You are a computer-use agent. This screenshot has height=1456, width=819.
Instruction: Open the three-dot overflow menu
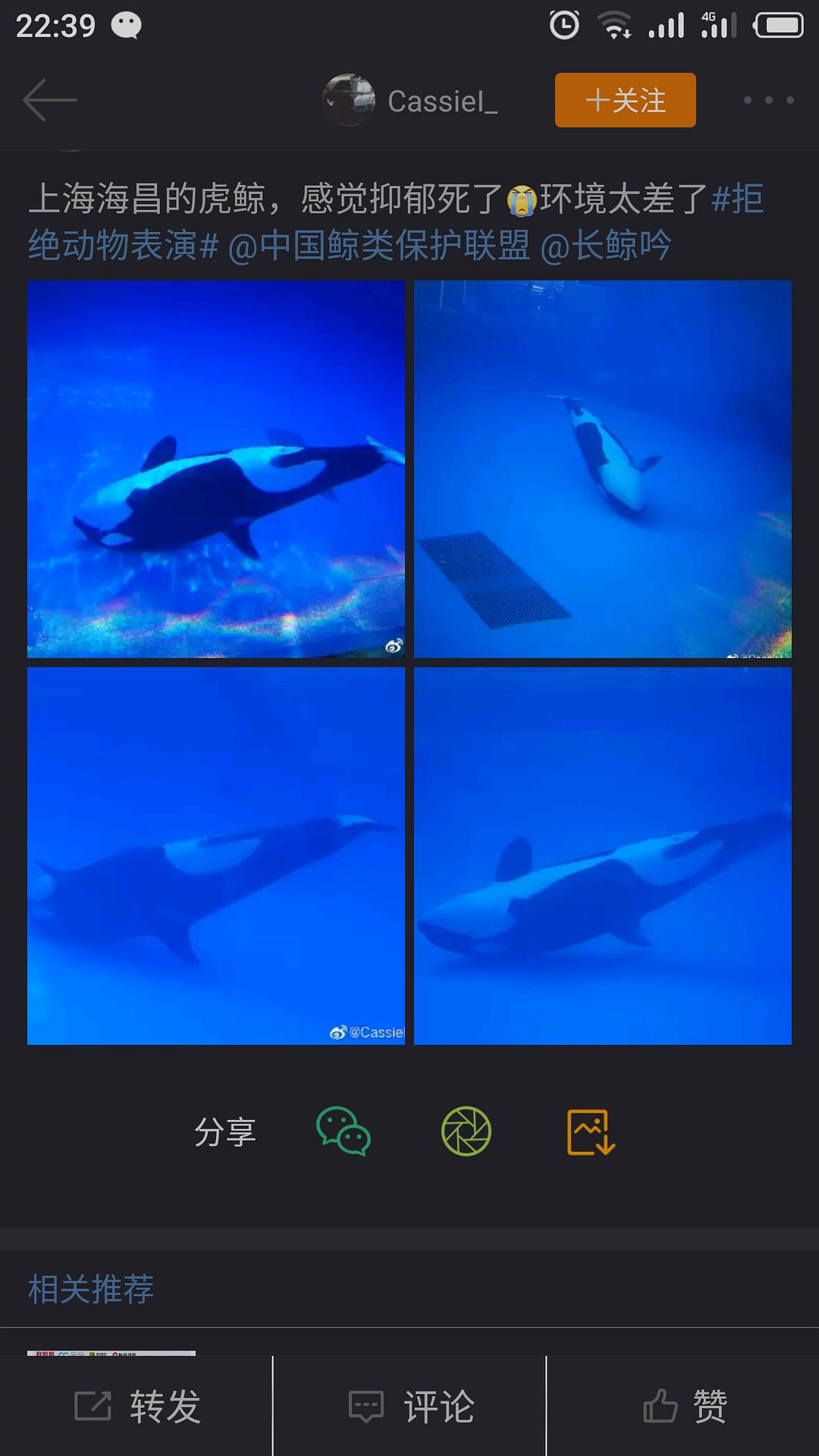coord(768,100)
